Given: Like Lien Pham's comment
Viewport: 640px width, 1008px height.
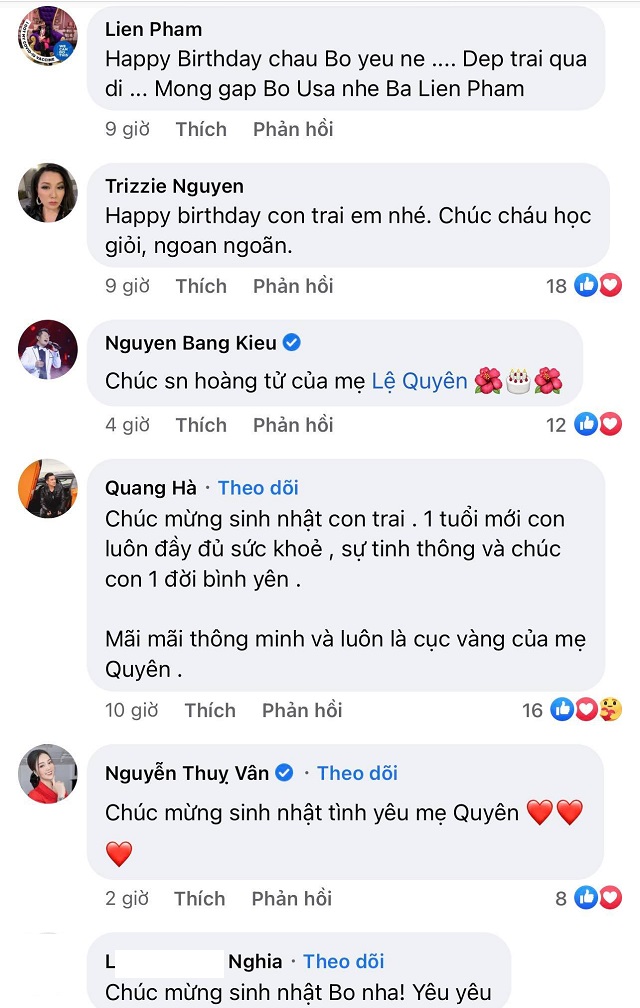Looking at the screenshot, I should click(x=201, y=129).
